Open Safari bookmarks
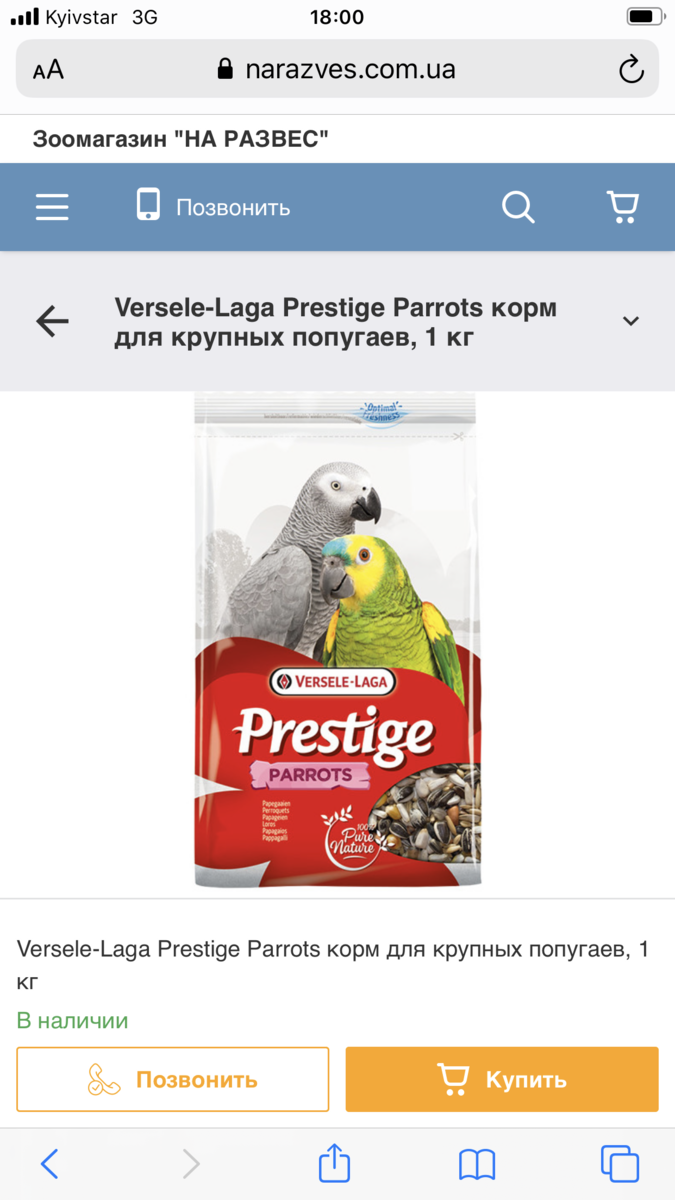 (x=477, y=1164)
